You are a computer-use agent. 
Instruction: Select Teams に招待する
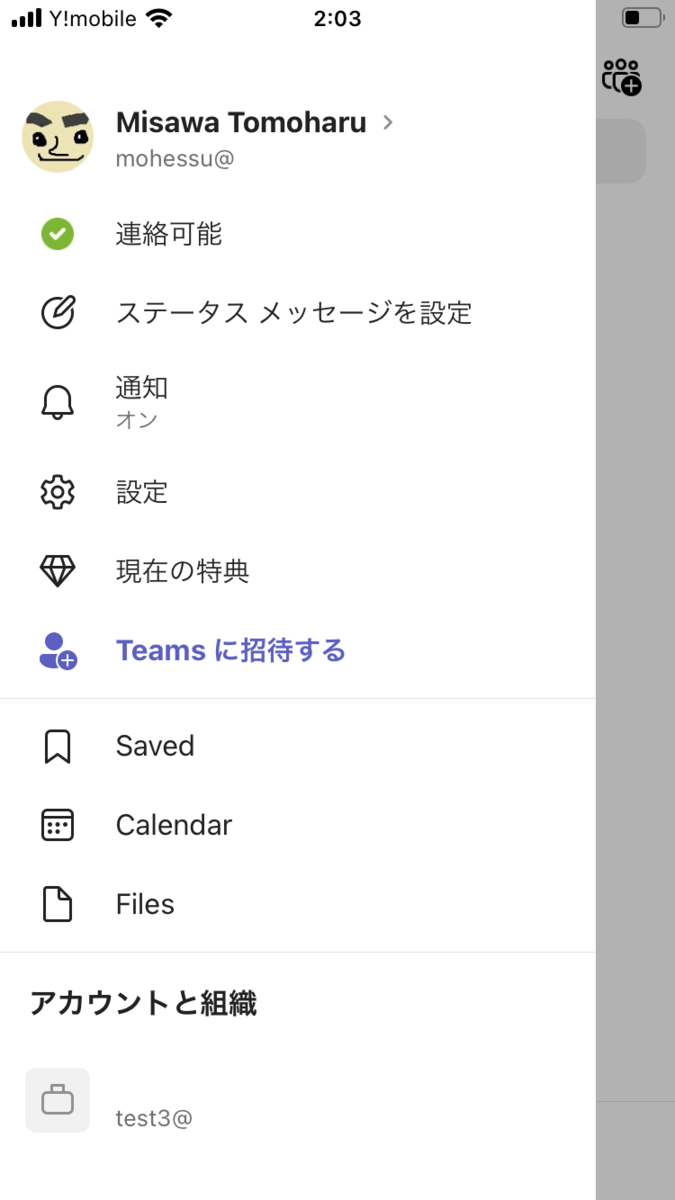230,651
